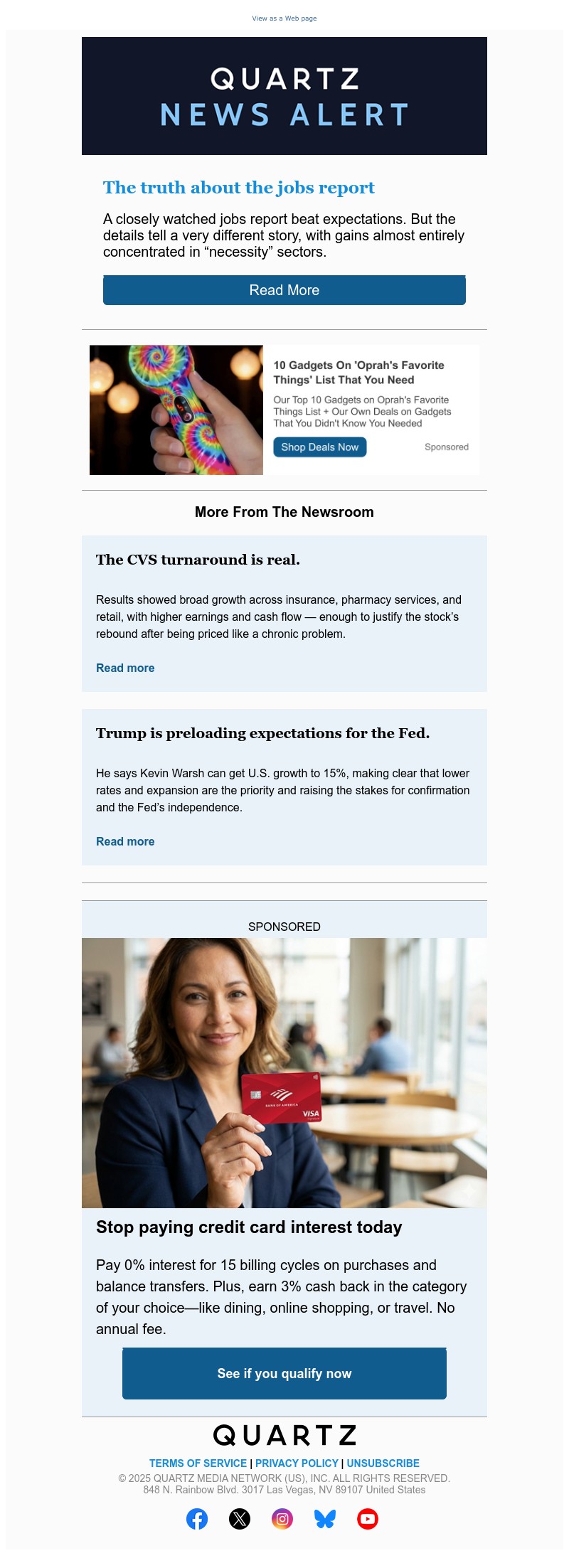Screen dimensions: 569x1568
Task: Select the Bluesky butterfly icon
Action: click(x=325, y=1519)
